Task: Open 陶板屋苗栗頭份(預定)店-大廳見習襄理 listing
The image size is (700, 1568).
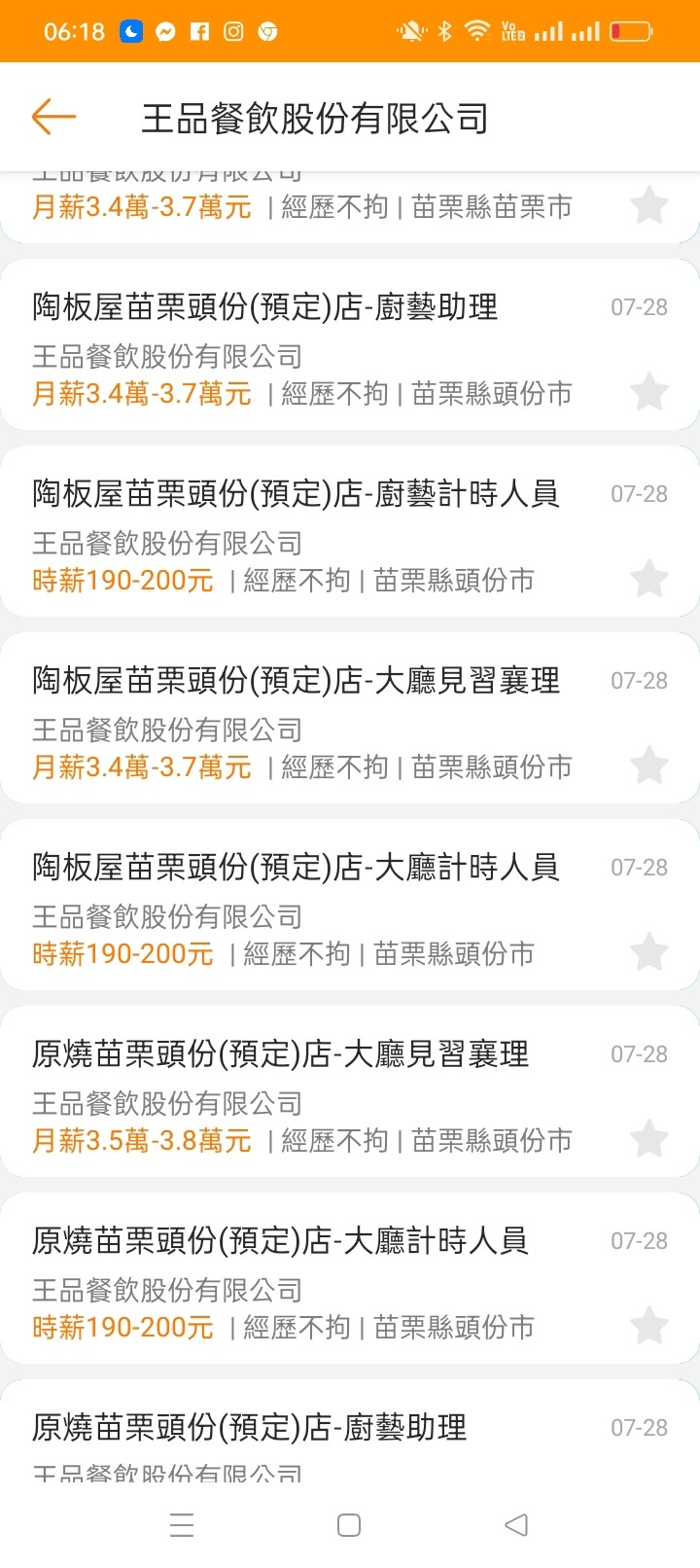Action: pos(350,718)
